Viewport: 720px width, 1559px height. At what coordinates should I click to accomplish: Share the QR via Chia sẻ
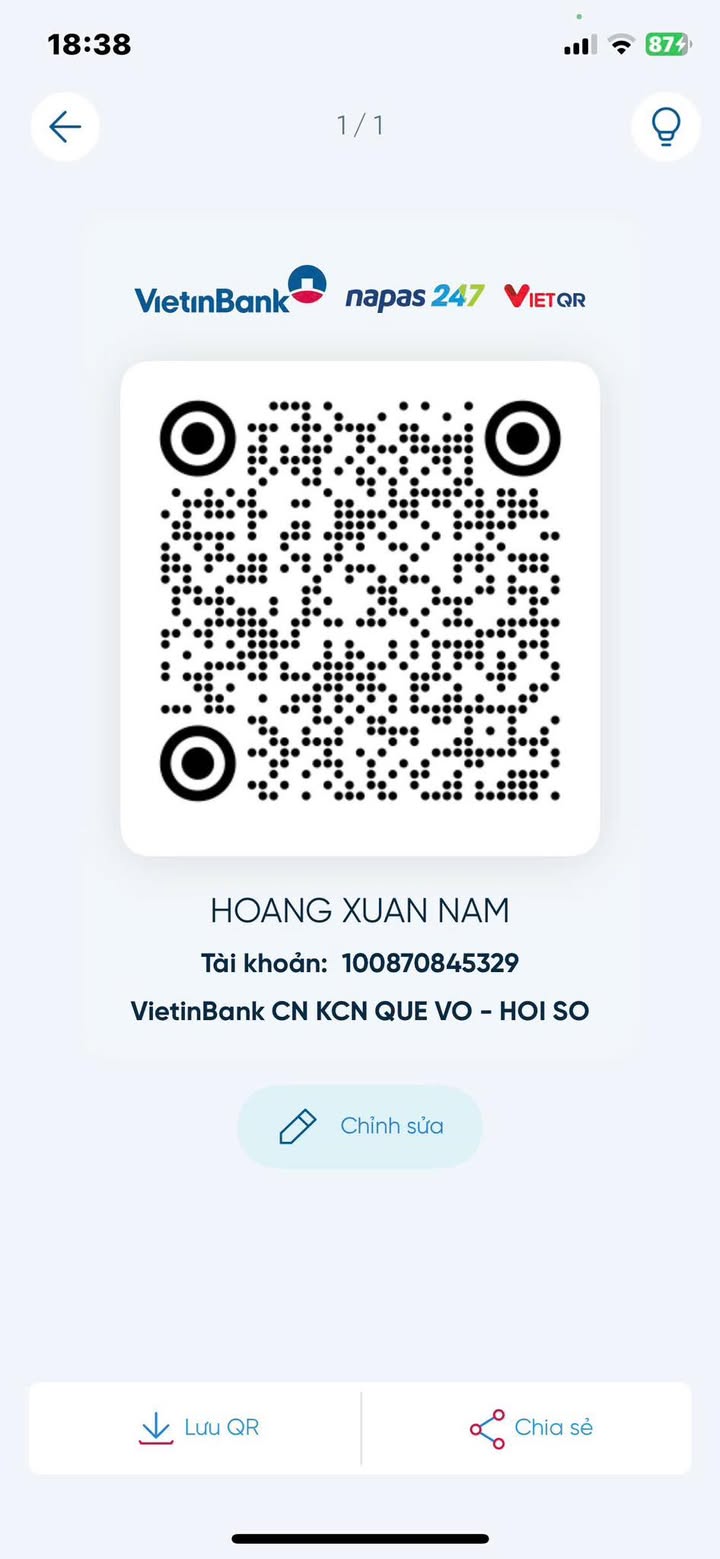click(530, 1427)
